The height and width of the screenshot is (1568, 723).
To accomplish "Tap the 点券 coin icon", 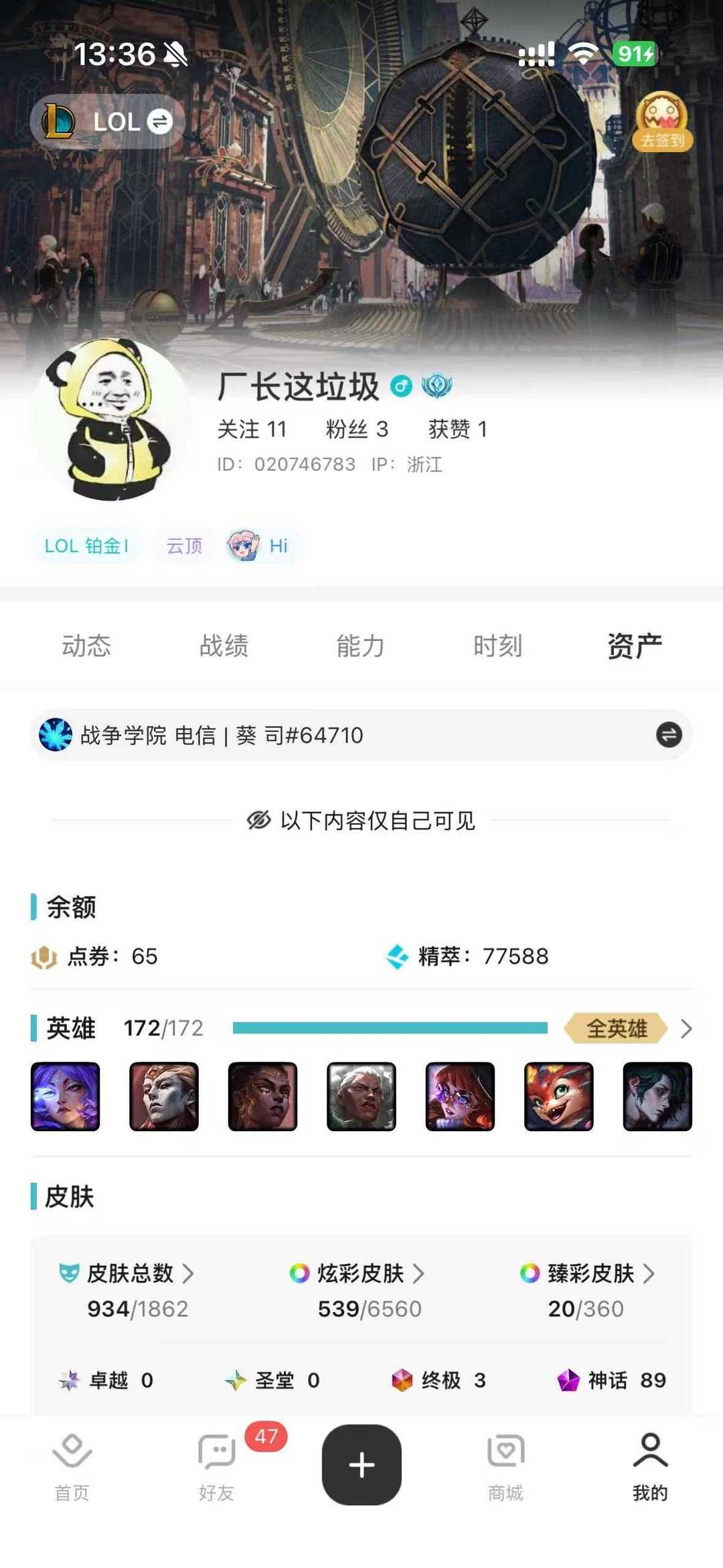I will pyautogui.click(x=44, y=956).
